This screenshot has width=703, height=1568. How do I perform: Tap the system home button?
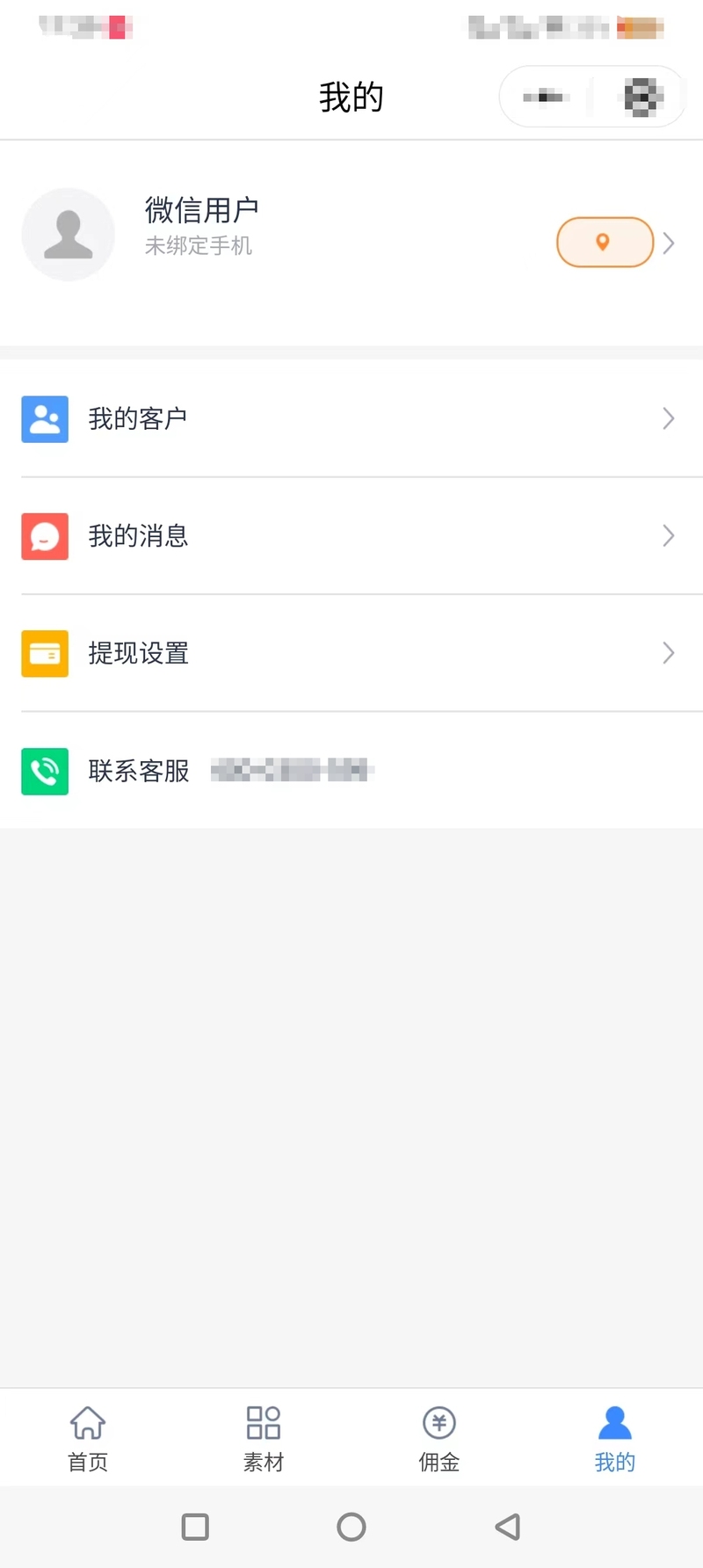[351, 1527]
